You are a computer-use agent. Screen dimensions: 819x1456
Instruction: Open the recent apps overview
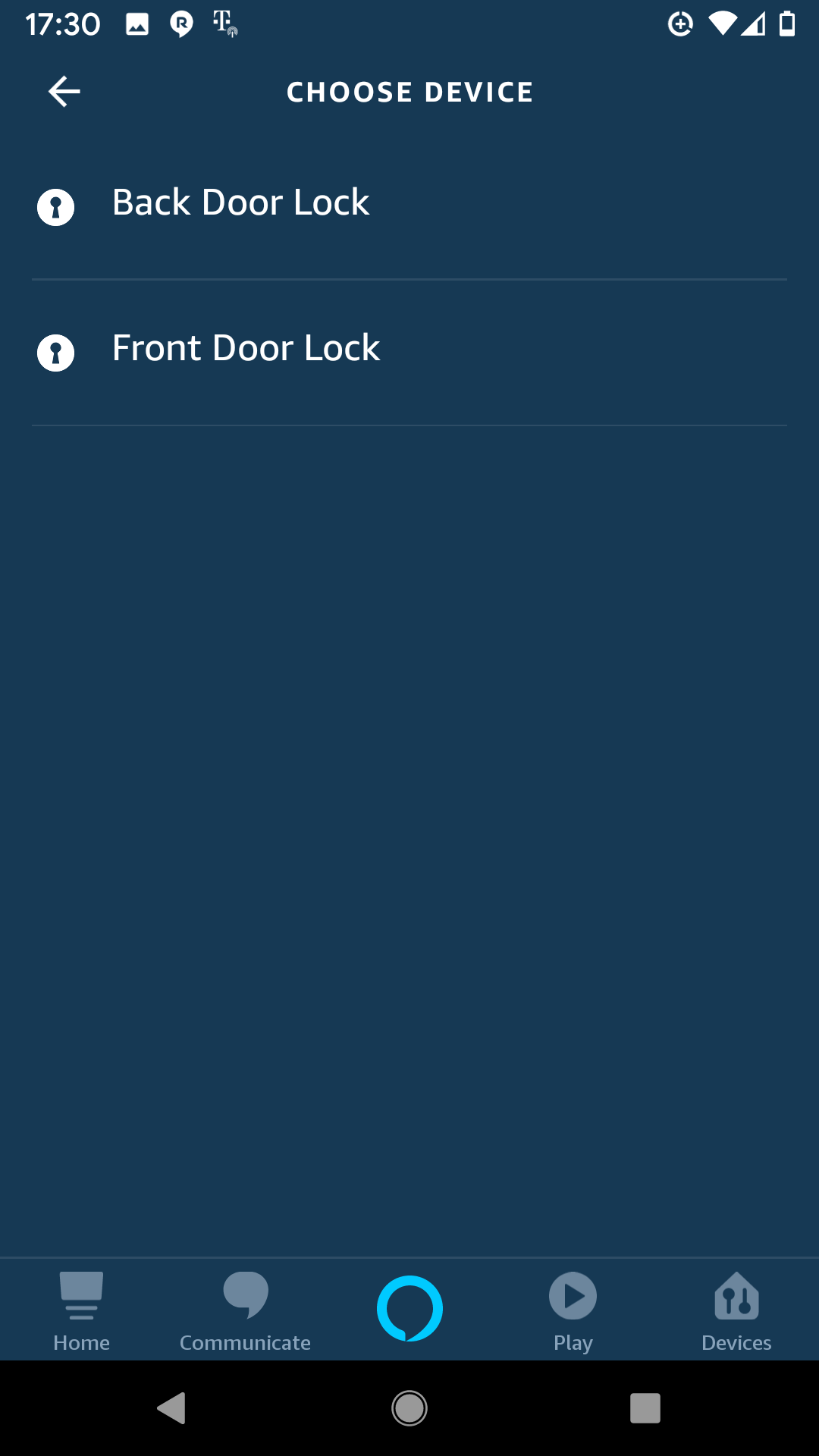pyautogui.click(x=645, y=1409)
